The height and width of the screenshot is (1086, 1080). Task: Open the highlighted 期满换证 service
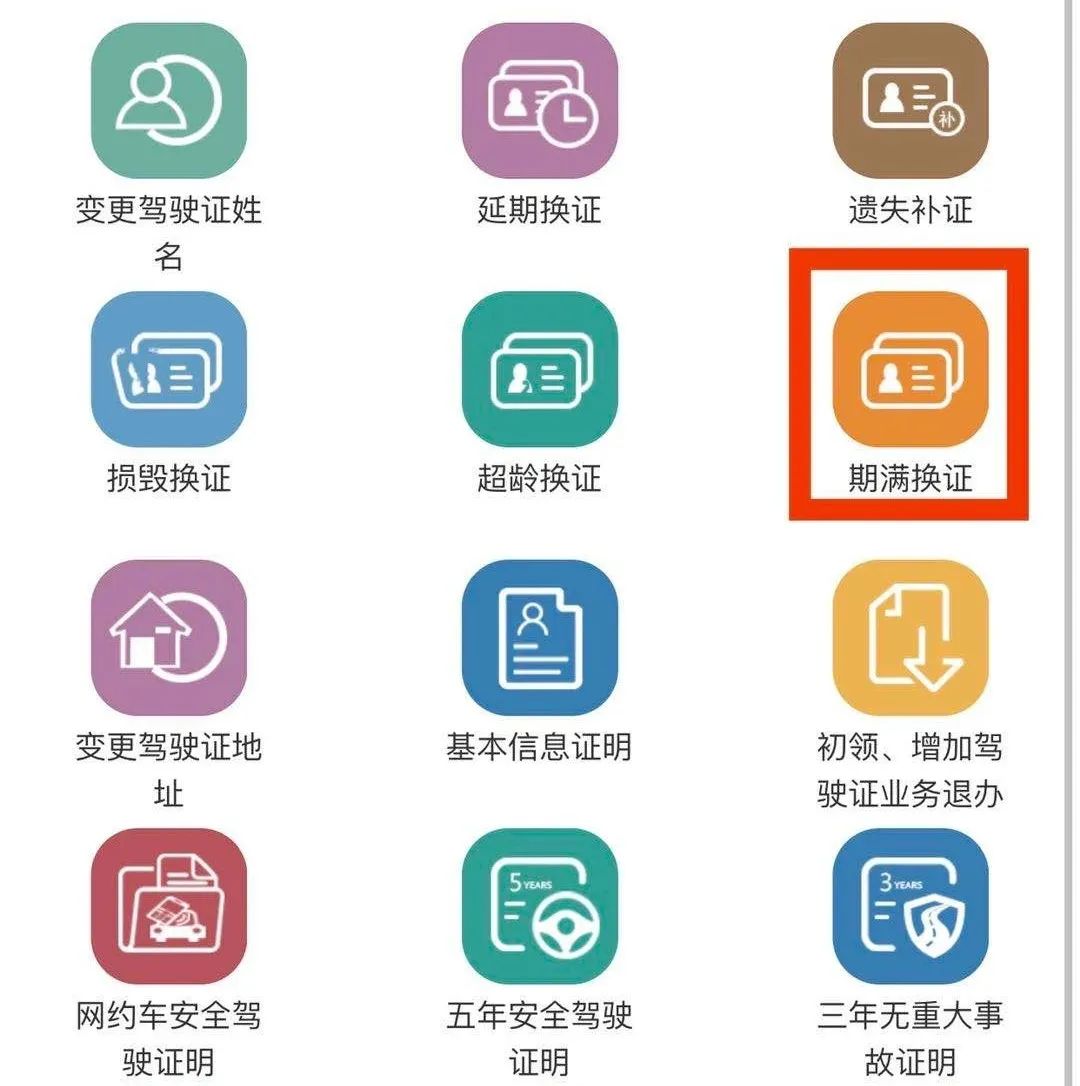click(x=910, y=369)
